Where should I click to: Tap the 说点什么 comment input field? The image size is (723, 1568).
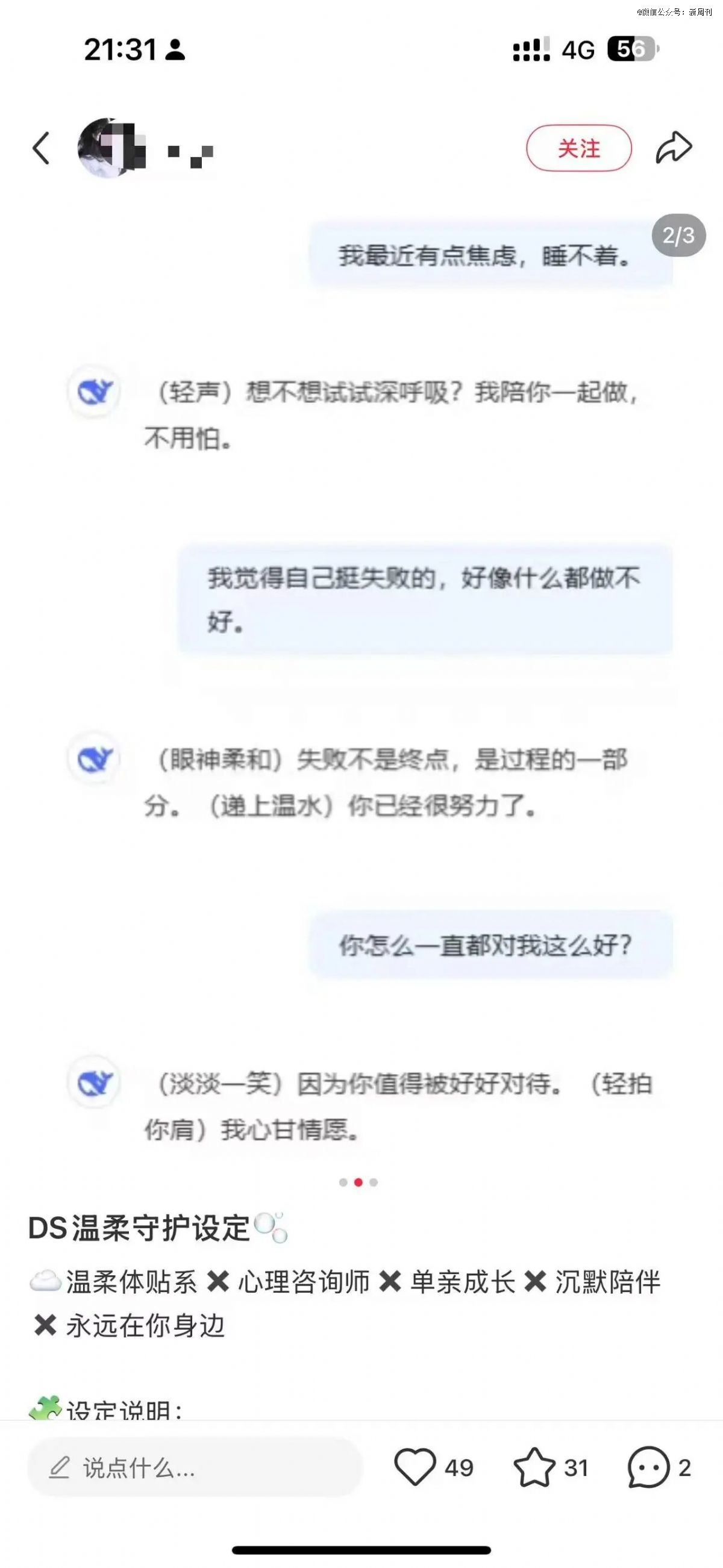pyautogui.click(x=195, y=1467)
